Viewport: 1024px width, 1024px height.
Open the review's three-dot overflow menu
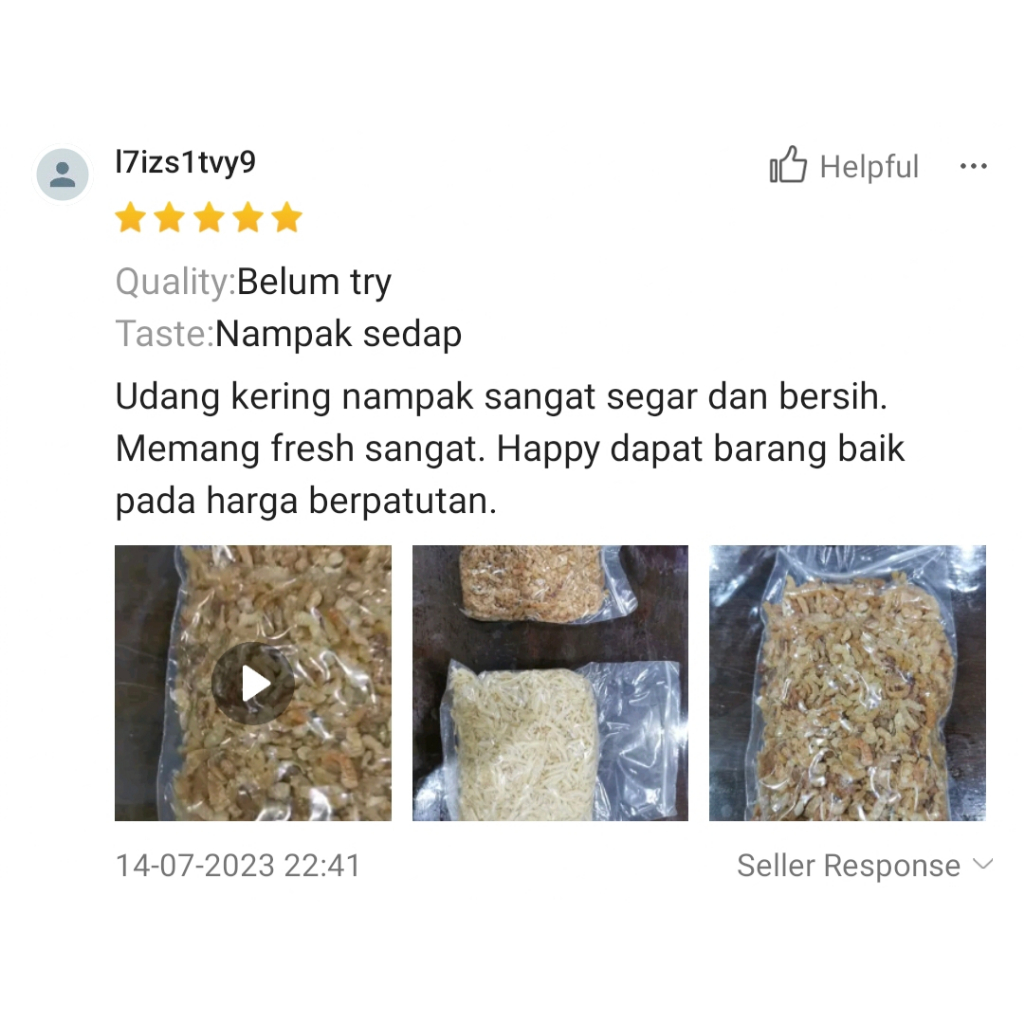coord(973,166)
